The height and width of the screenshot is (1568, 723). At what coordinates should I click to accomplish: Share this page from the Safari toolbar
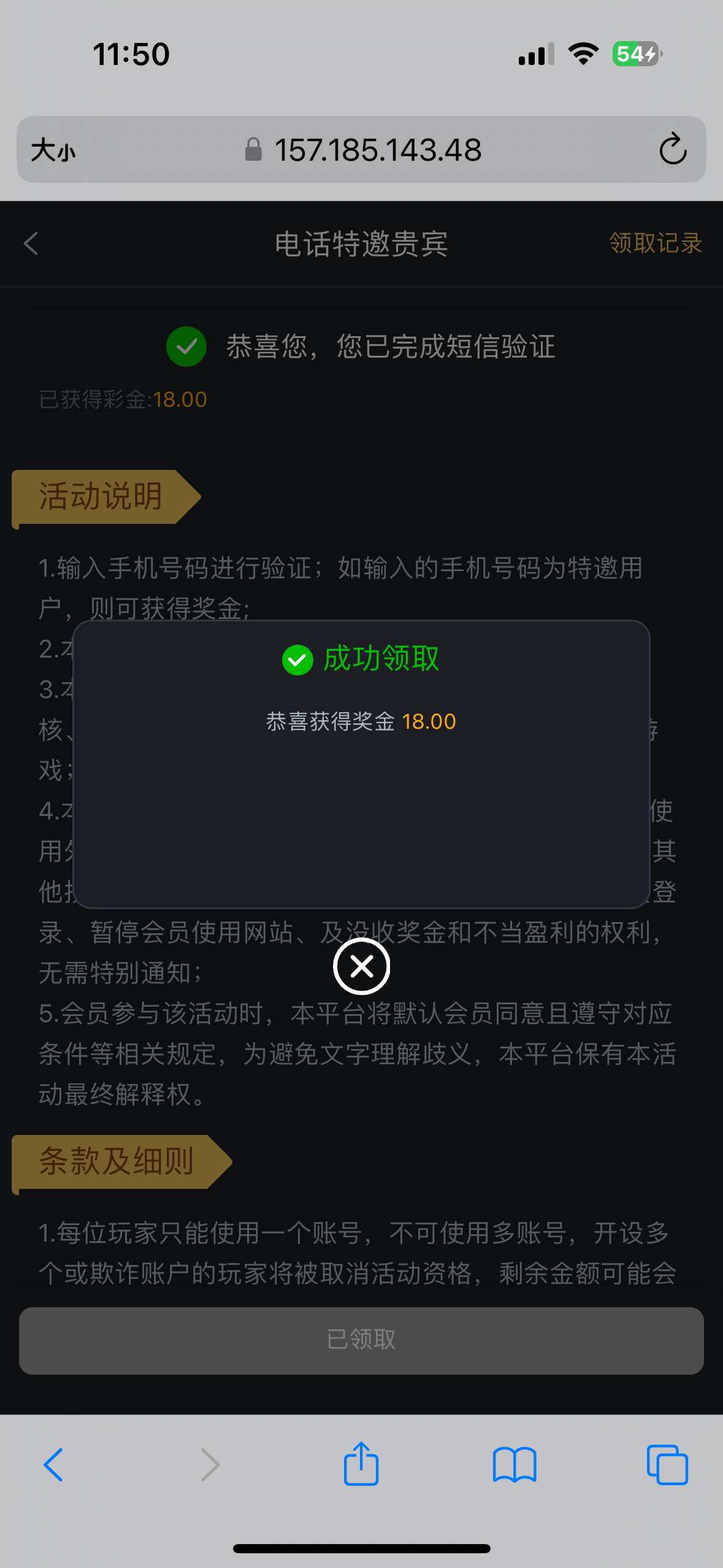[361, 1465]
